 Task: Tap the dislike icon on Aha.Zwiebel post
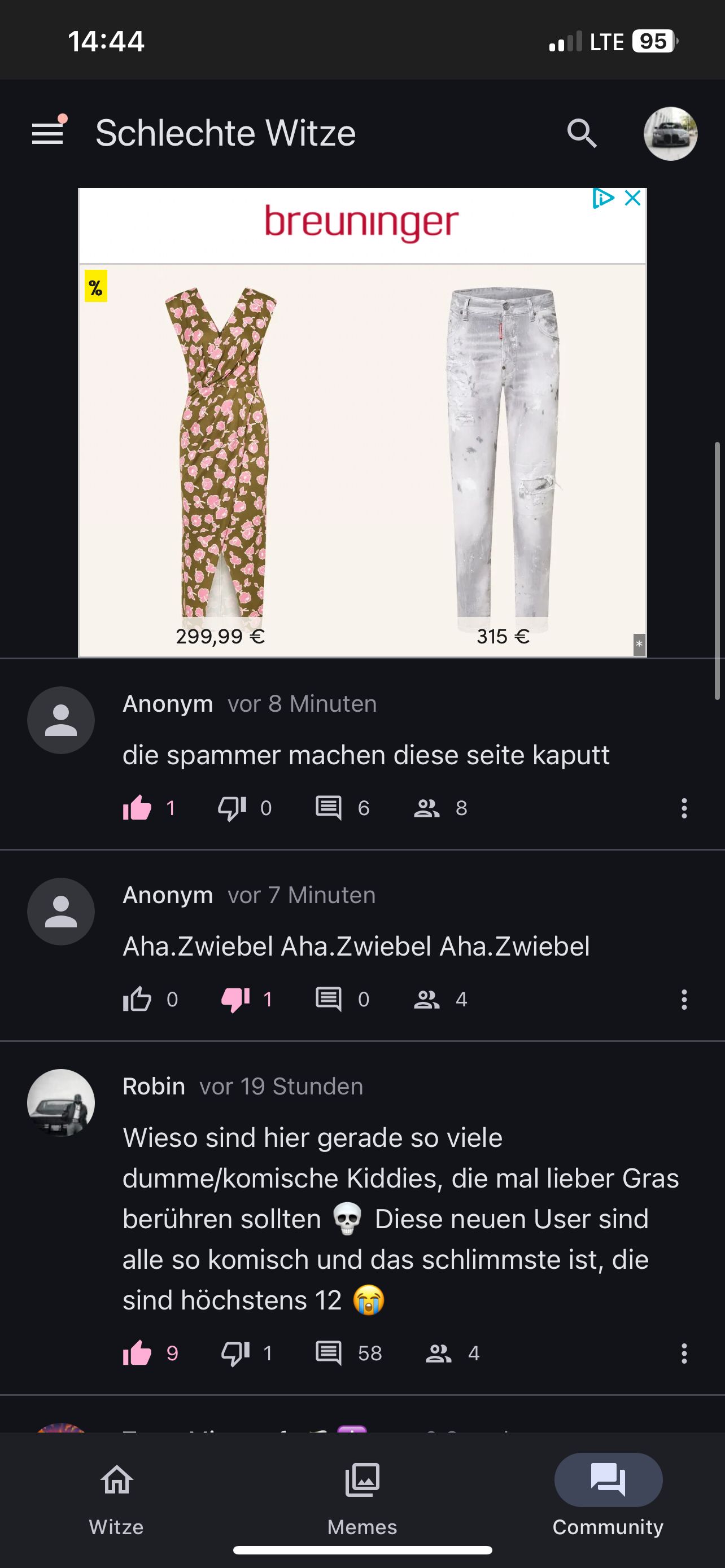point(235,1000)
